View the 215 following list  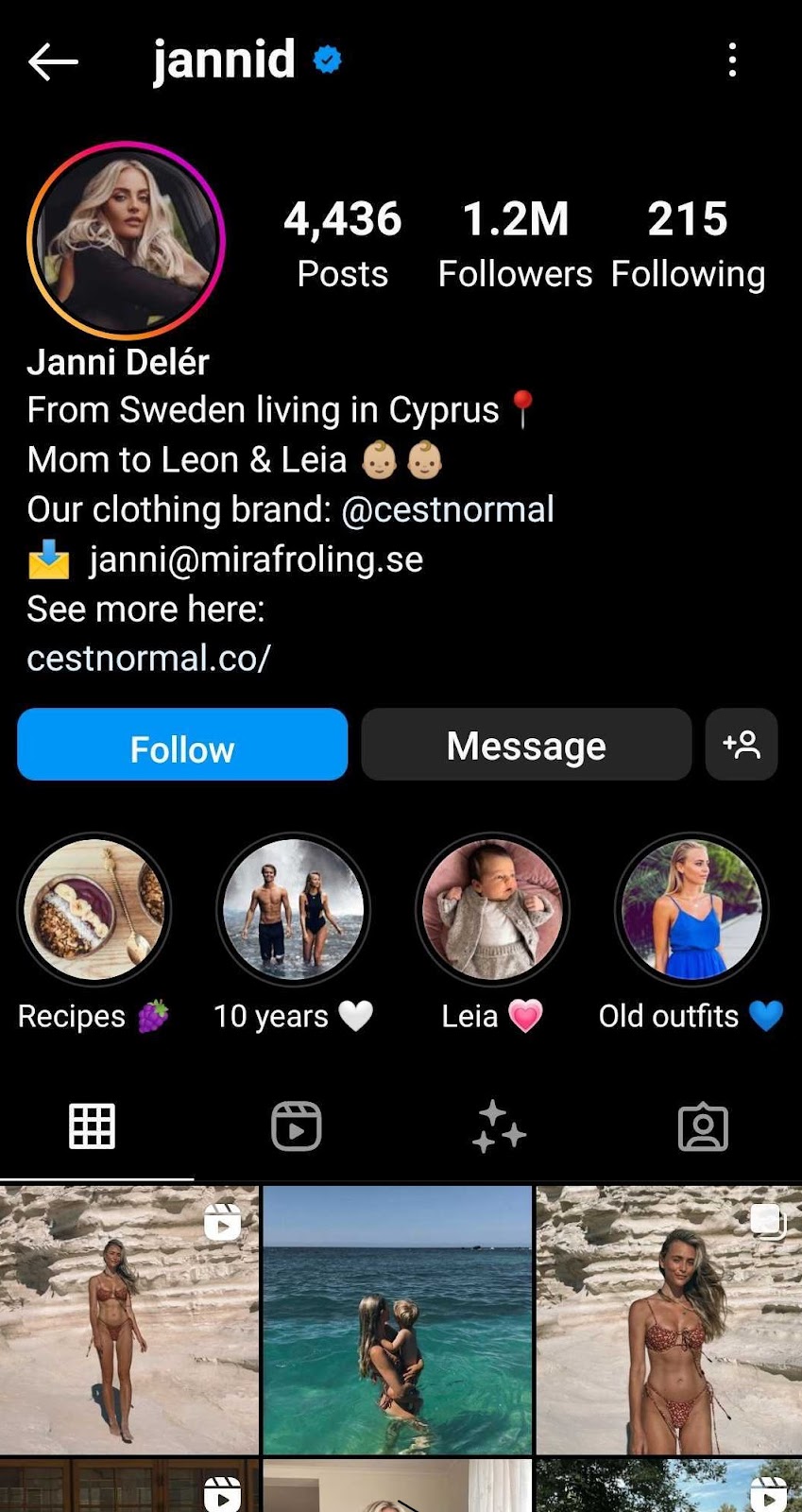pyautogui.click(x=688, y=243)
